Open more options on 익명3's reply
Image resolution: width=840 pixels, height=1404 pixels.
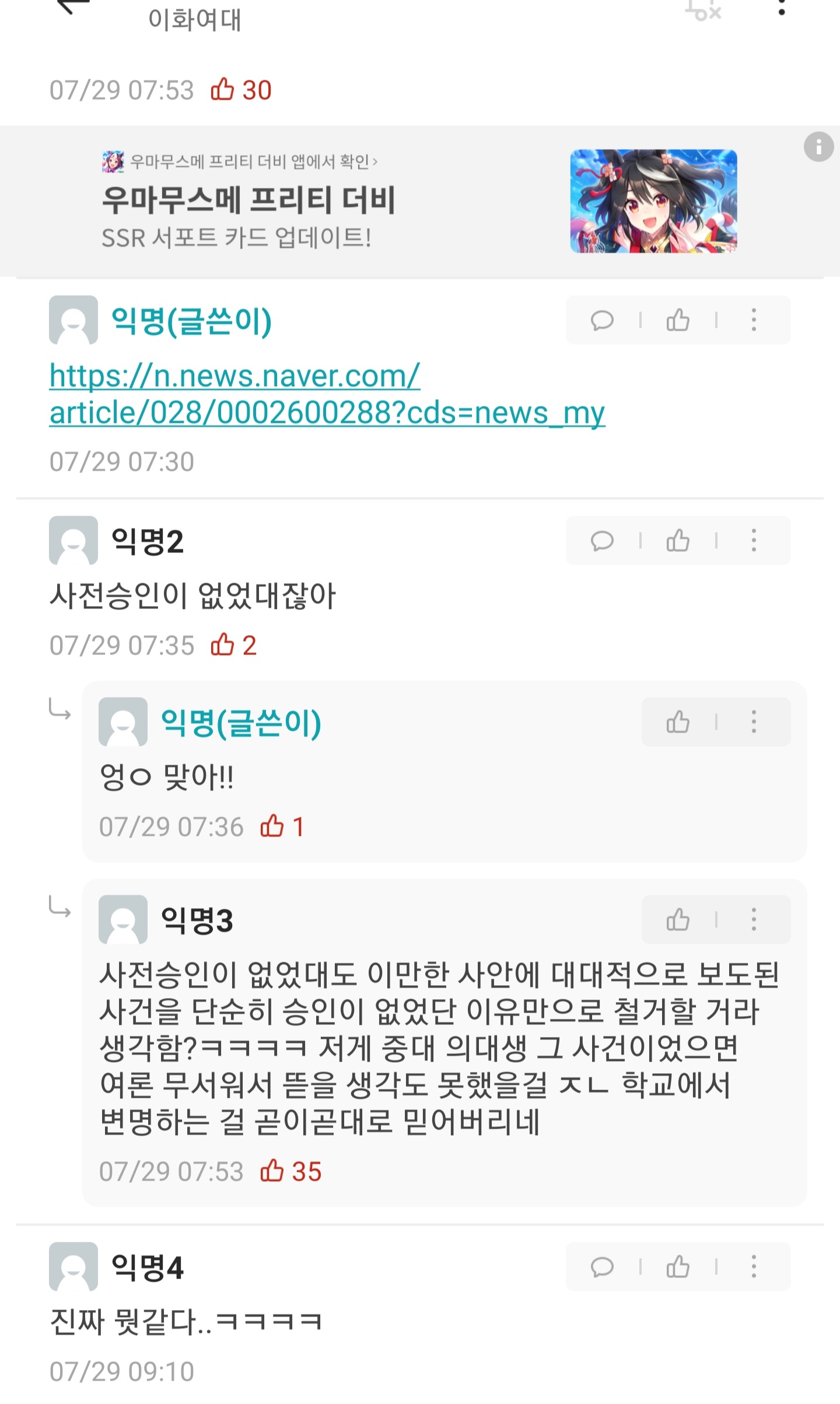point(754,920)
